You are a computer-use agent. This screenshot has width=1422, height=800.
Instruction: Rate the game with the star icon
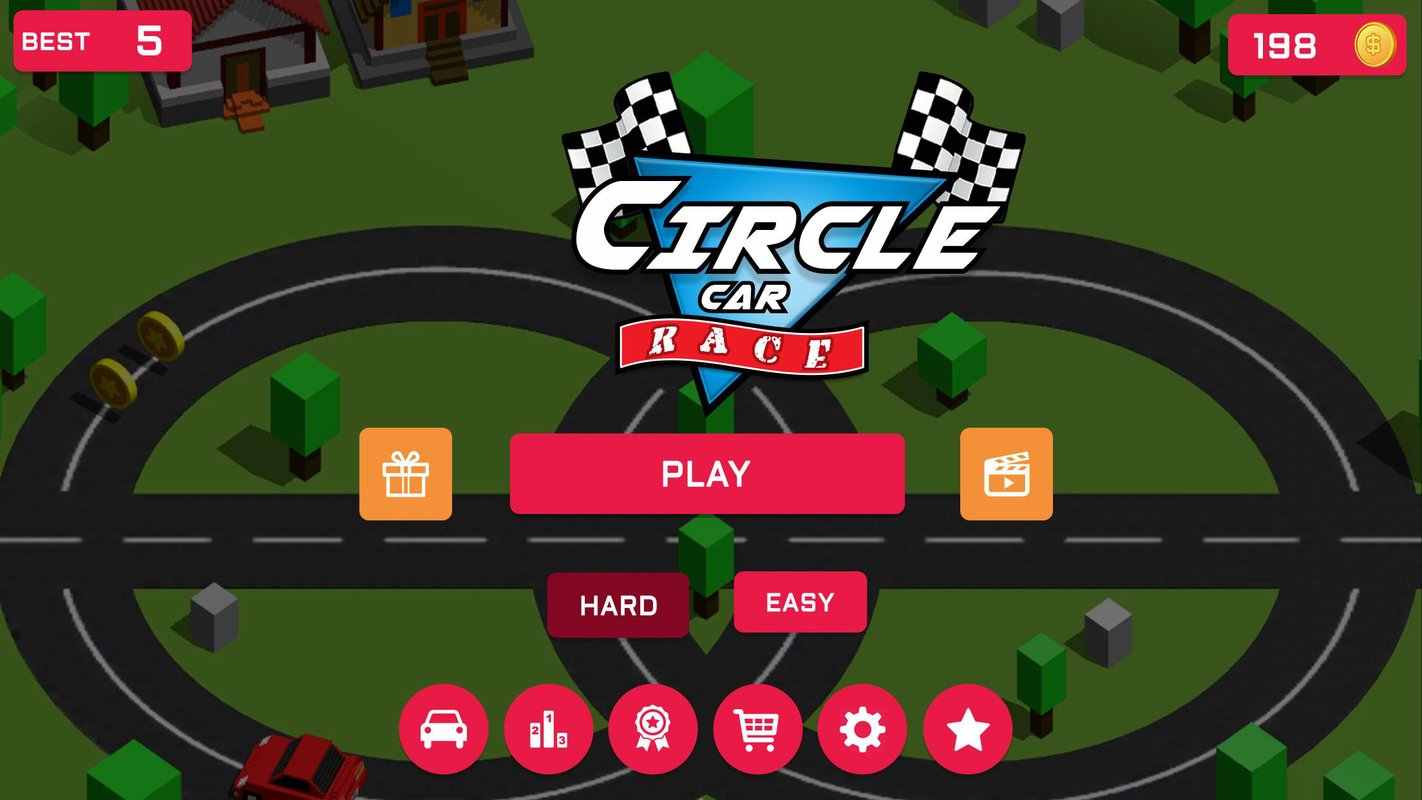tap(967, 729)
